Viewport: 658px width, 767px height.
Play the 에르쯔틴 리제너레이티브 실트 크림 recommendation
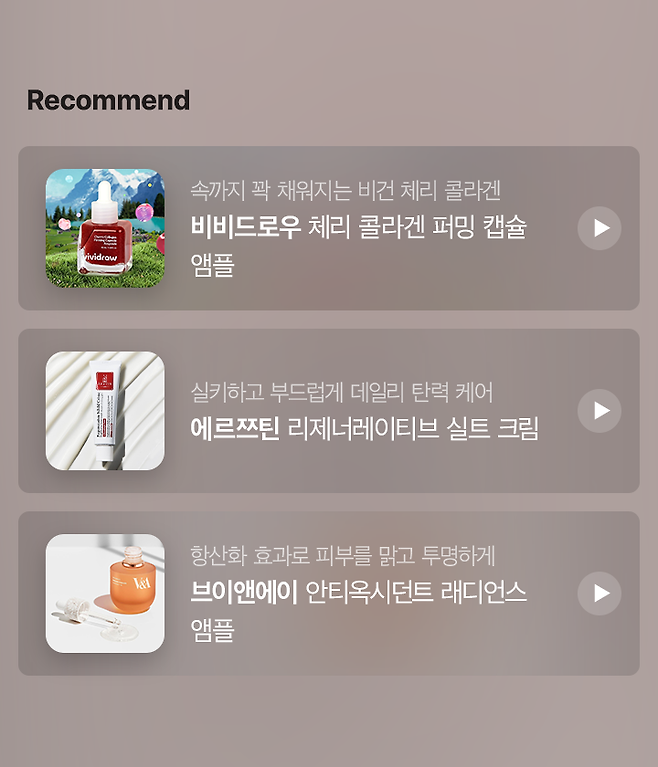(x=599, y=411)
